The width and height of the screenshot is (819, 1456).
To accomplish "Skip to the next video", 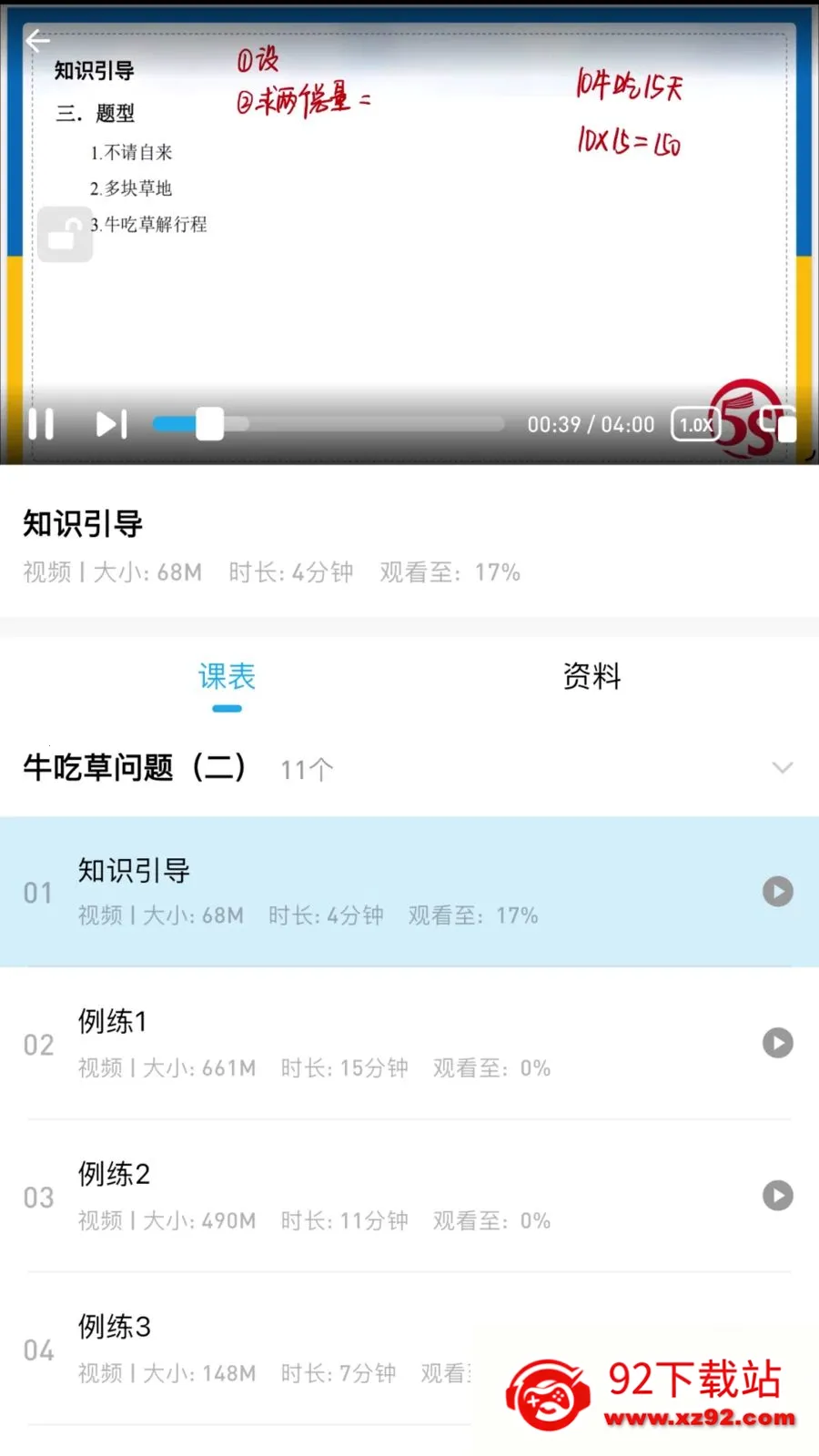I will [x=112, y=424].
